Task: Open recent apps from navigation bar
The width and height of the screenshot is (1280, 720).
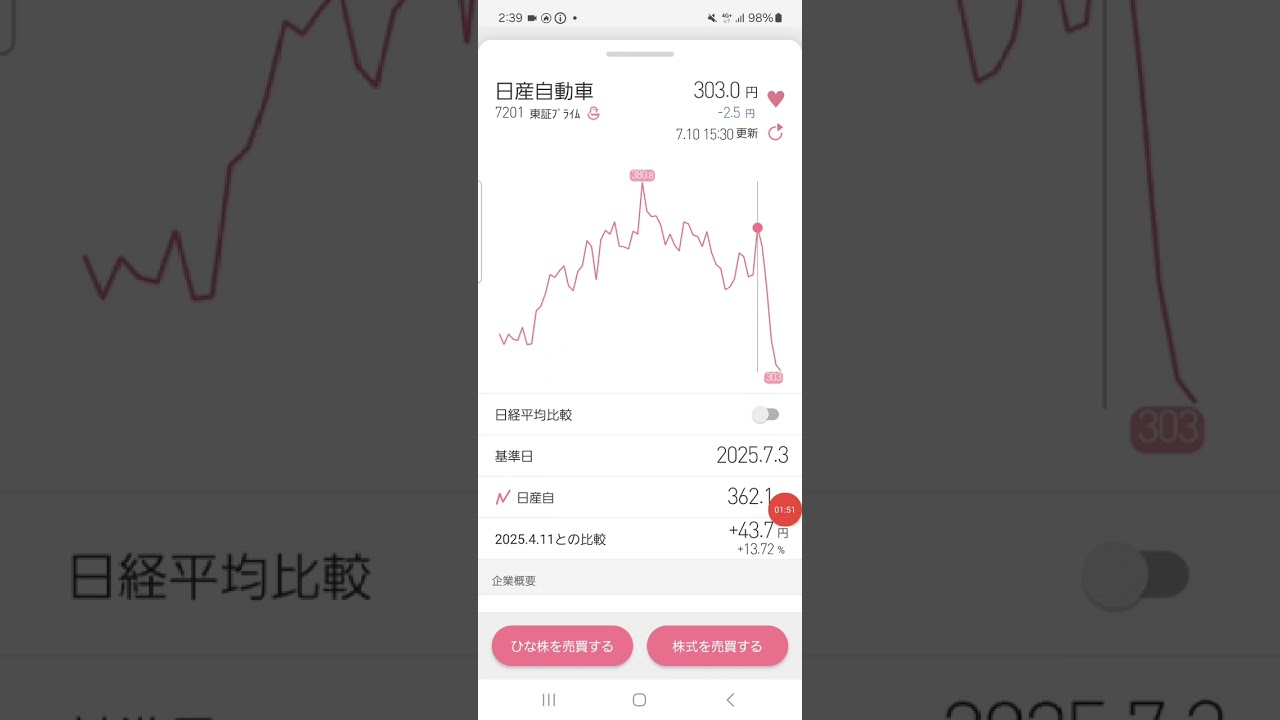Action: 548,700
